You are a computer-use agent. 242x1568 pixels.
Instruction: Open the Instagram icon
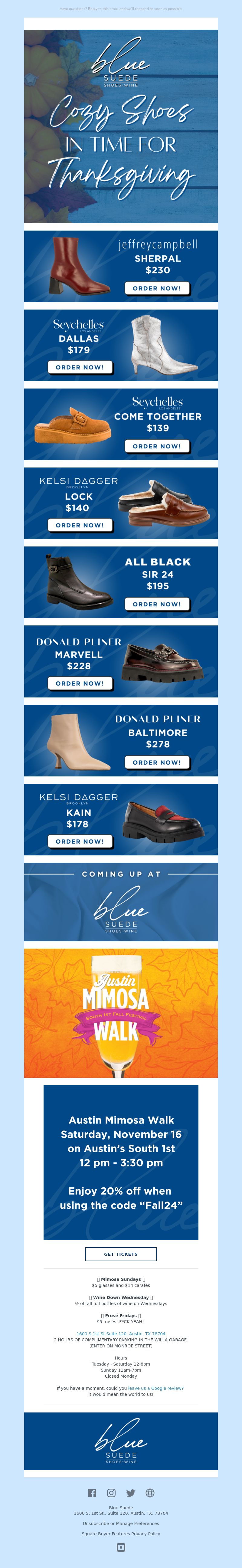[x=111, y=1493]
